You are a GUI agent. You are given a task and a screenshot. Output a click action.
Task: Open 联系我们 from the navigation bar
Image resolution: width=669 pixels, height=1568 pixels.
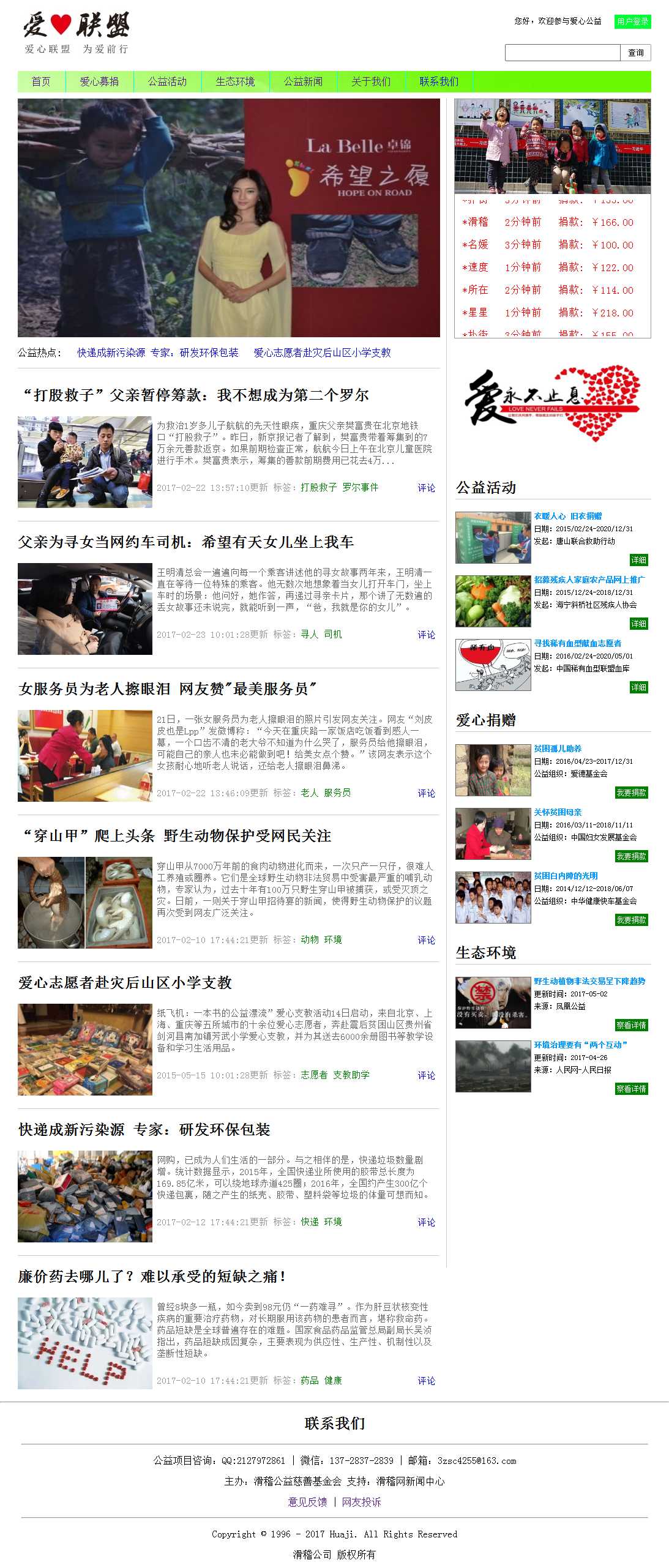click(439, 81)
